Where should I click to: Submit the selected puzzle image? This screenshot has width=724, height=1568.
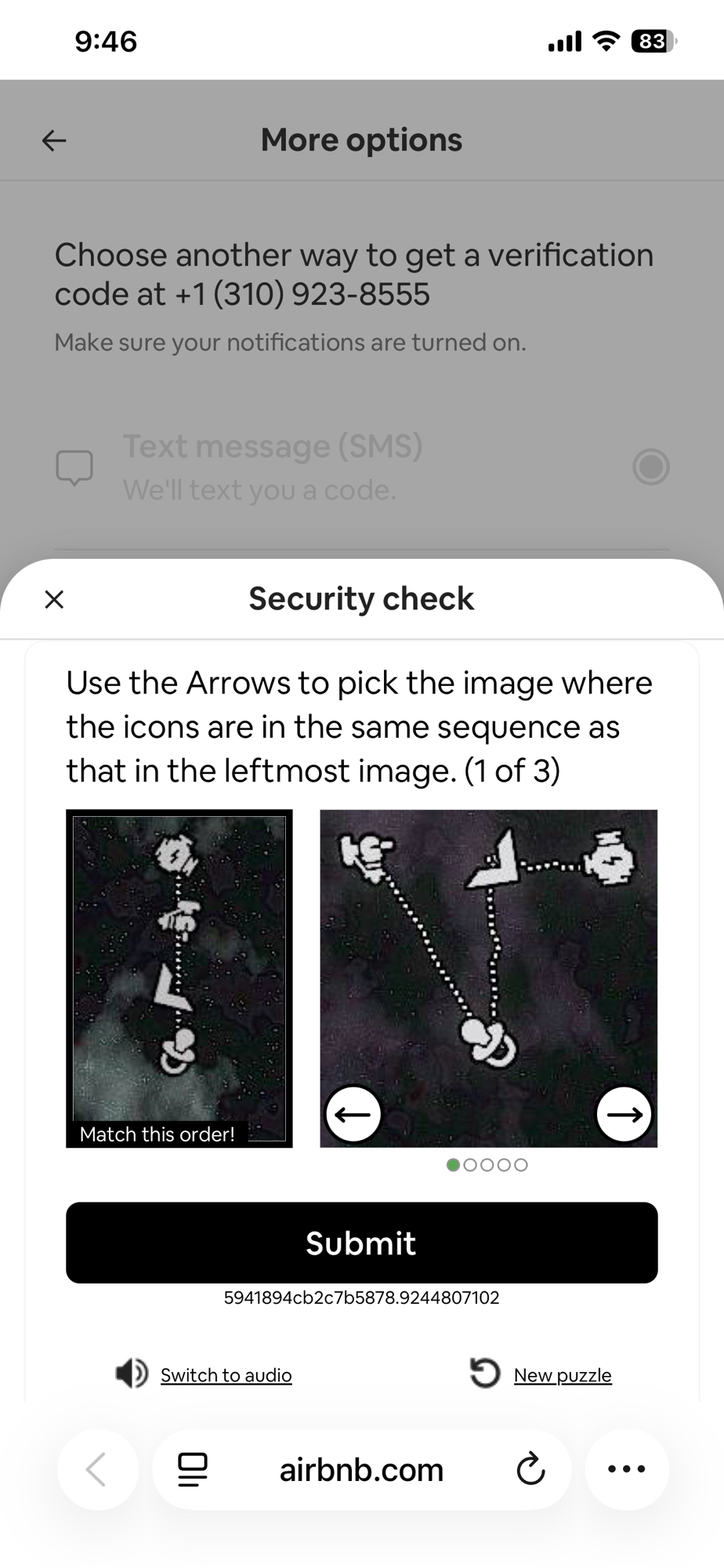[361, 1243]
